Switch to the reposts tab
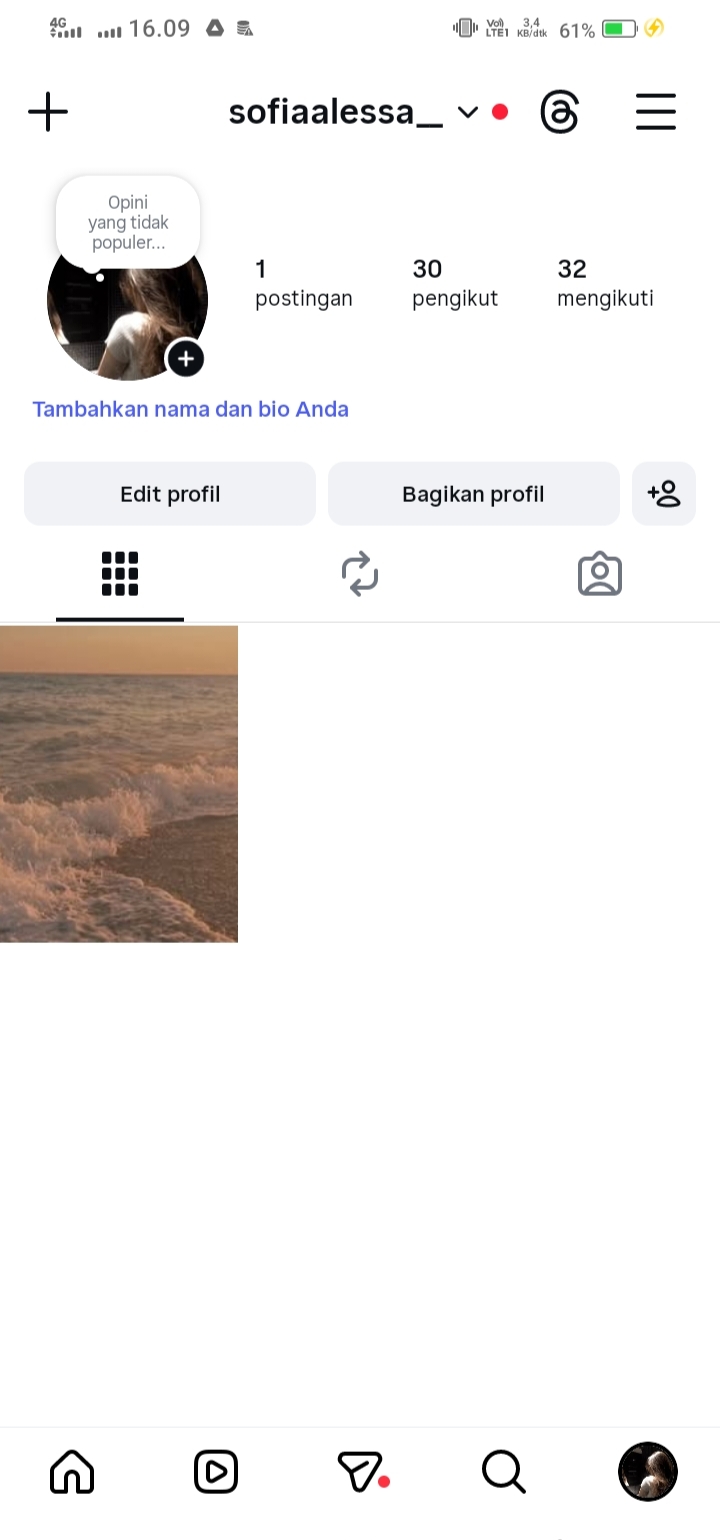 click(x=360, y=574)
